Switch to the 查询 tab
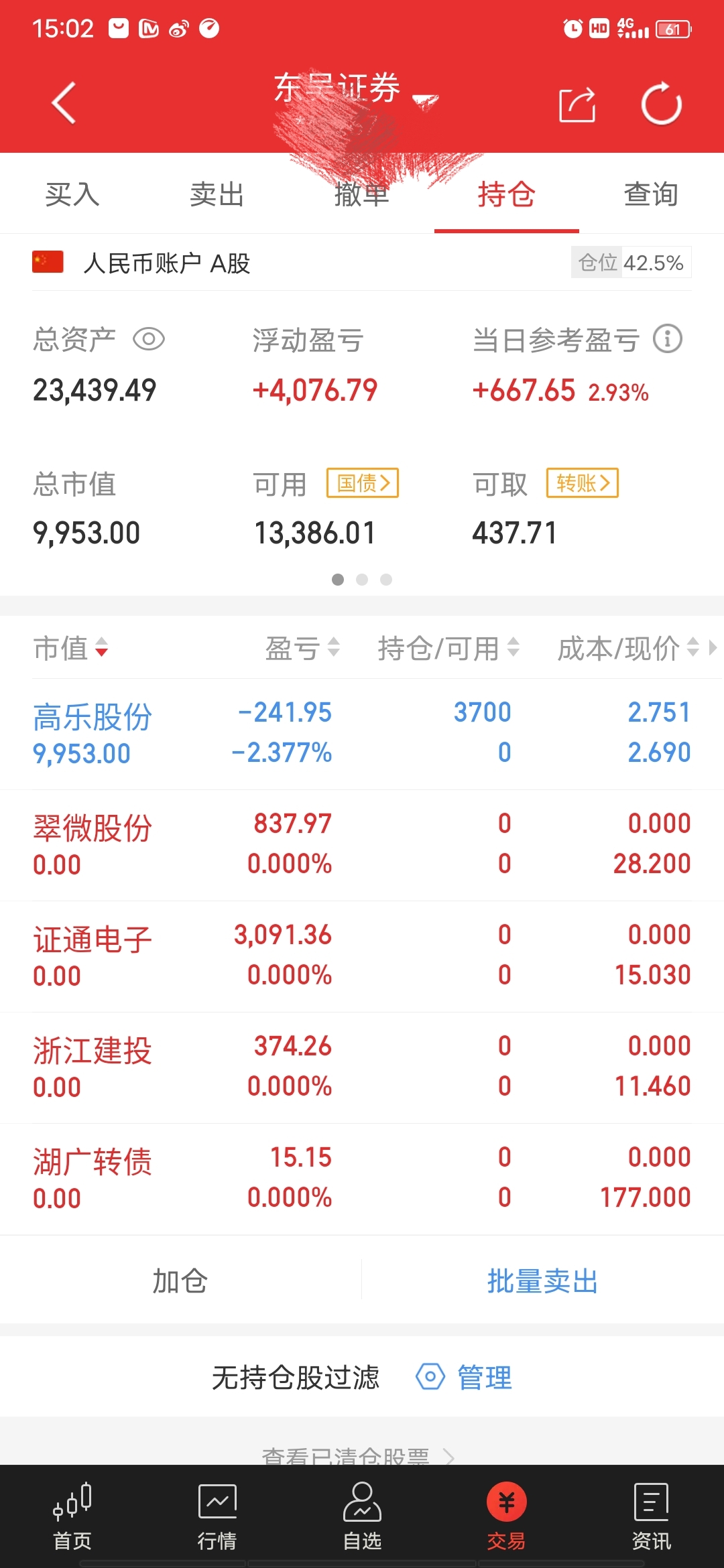Viewport: 724px width, 1568px height. click(x=650, y=194)
